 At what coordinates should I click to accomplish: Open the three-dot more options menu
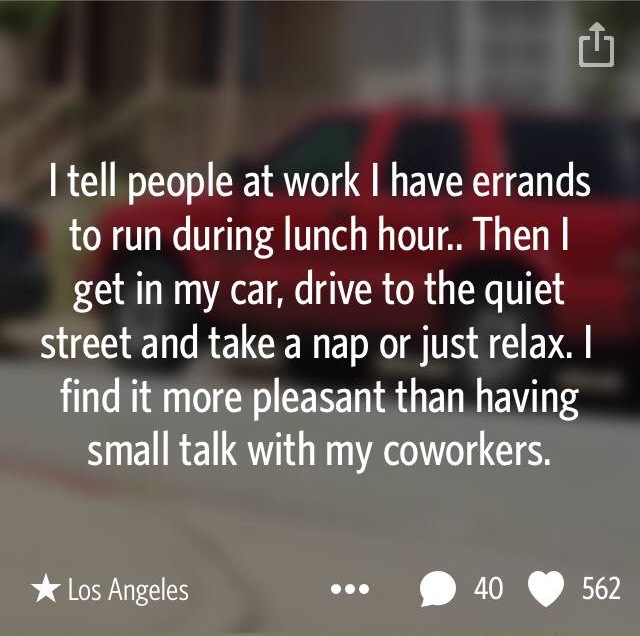point(350,589)
